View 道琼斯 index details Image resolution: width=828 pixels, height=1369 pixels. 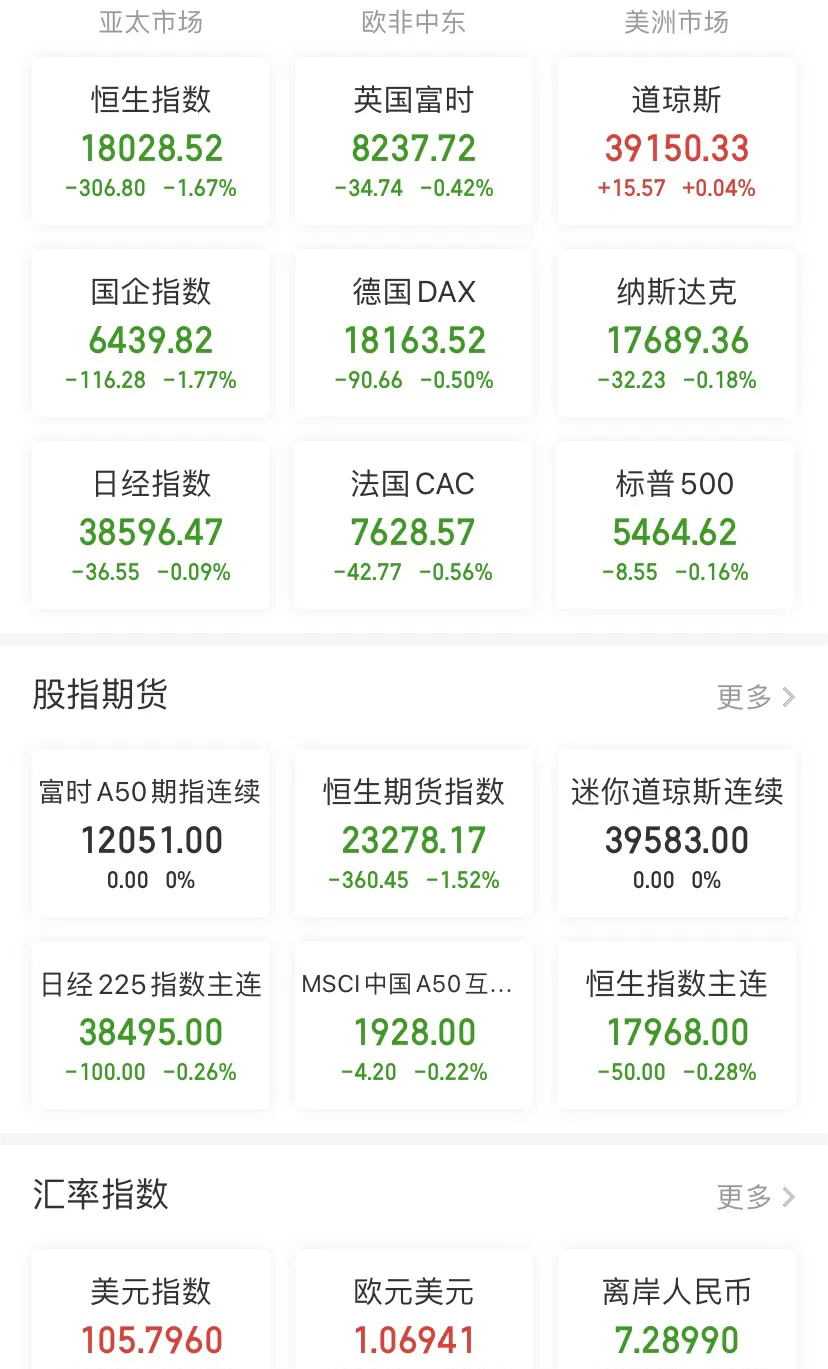[x=677, y=141]
